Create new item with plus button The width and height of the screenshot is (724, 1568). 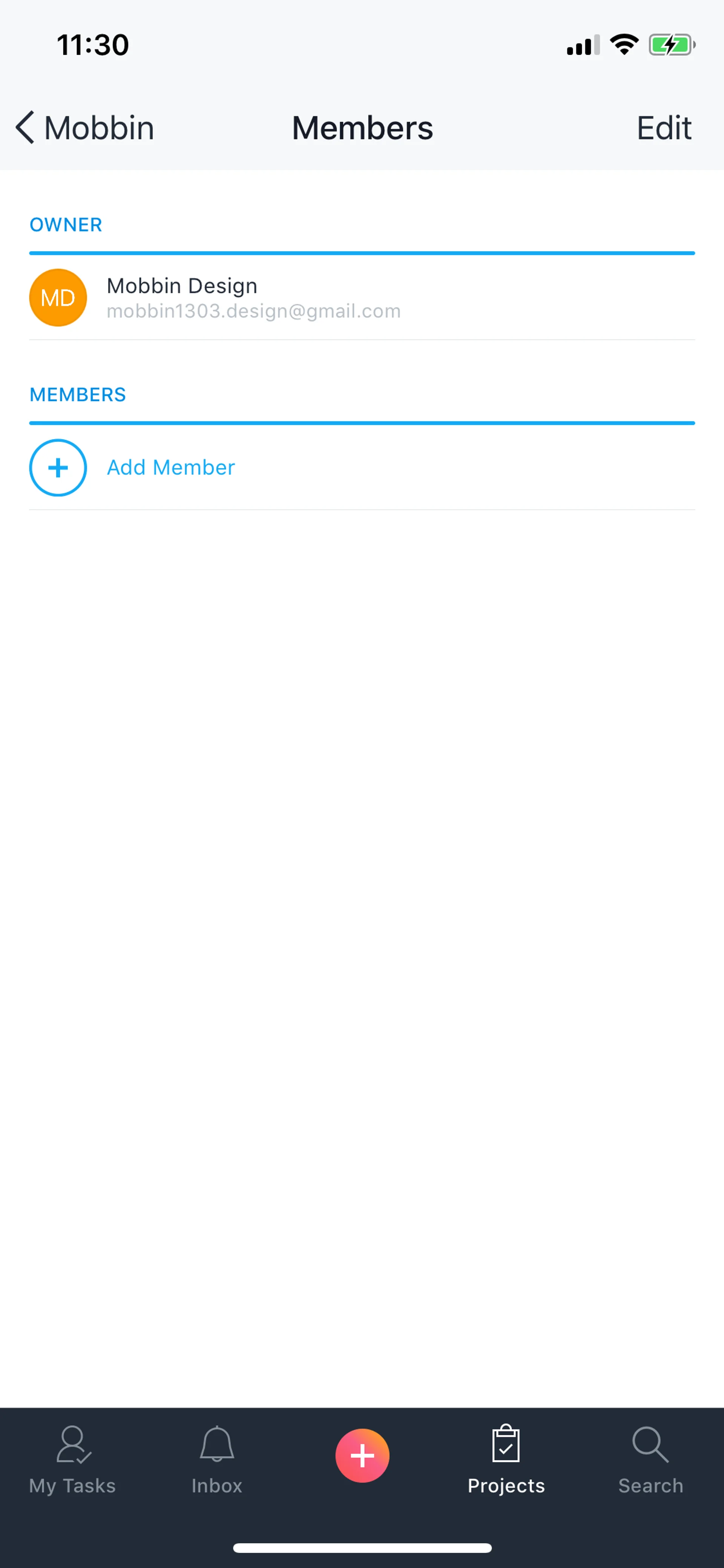[362, 1455]
